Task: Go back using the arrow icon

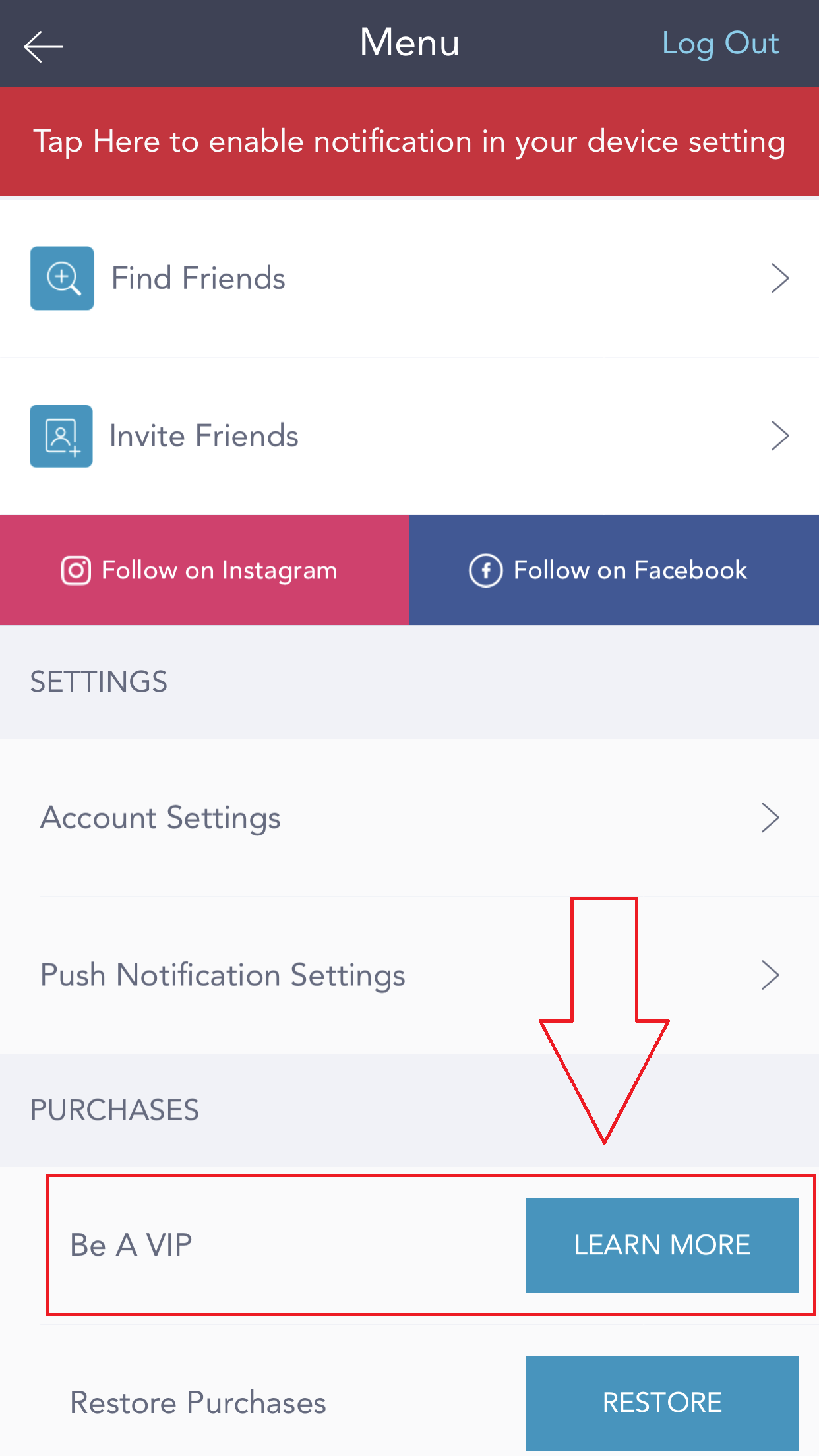Action: tap(44, 46)
